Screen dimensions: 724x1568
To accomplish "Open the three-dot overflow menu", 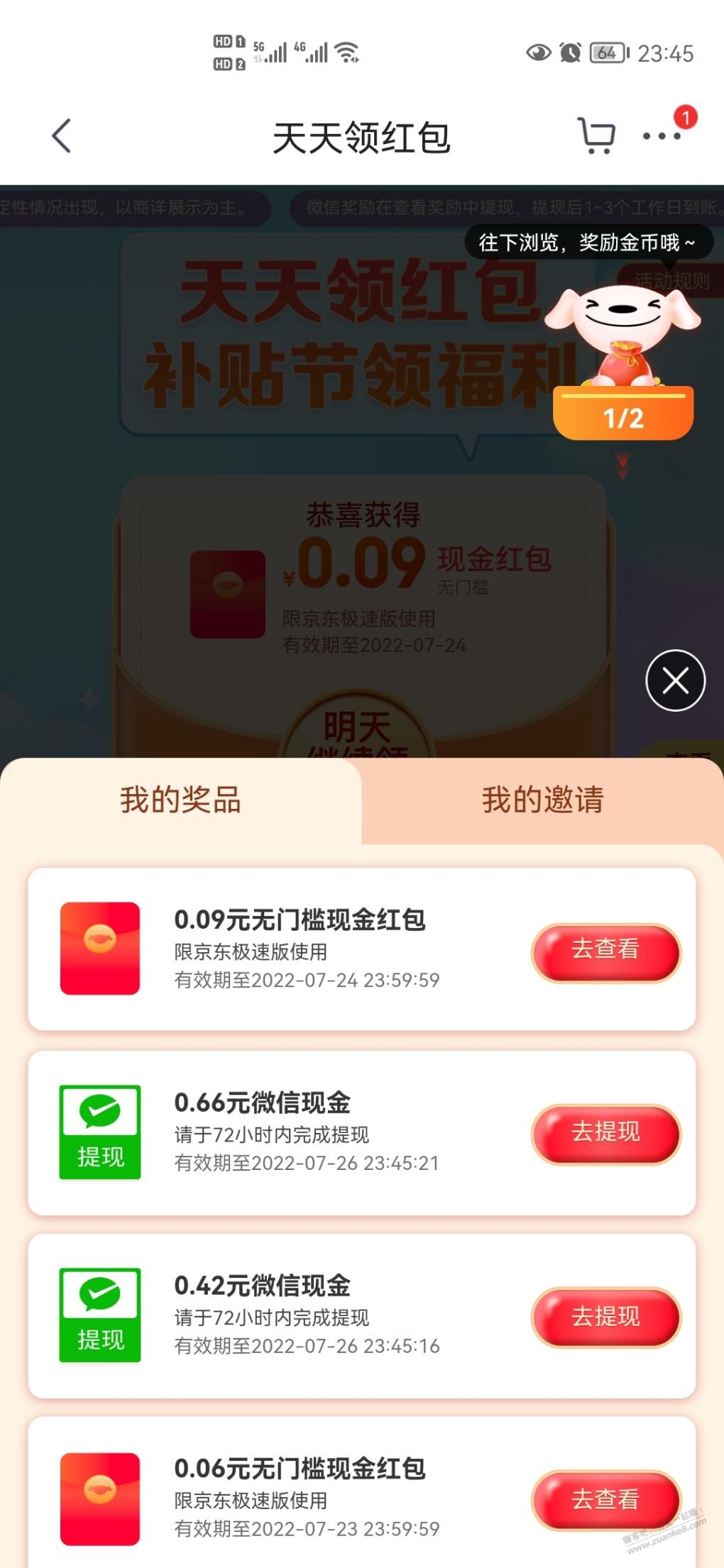I will (662, 136).
